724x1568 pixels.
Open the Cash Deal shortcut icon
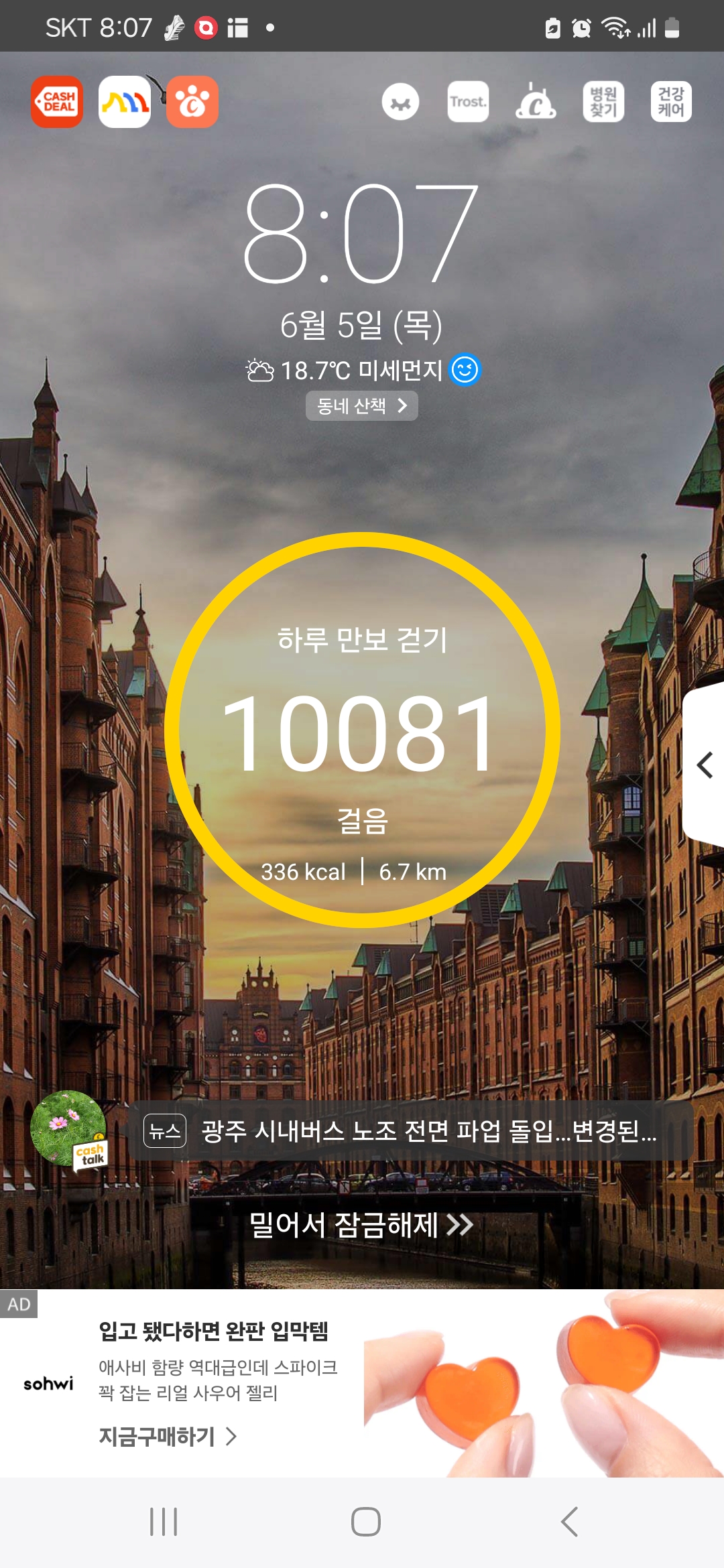57,102
